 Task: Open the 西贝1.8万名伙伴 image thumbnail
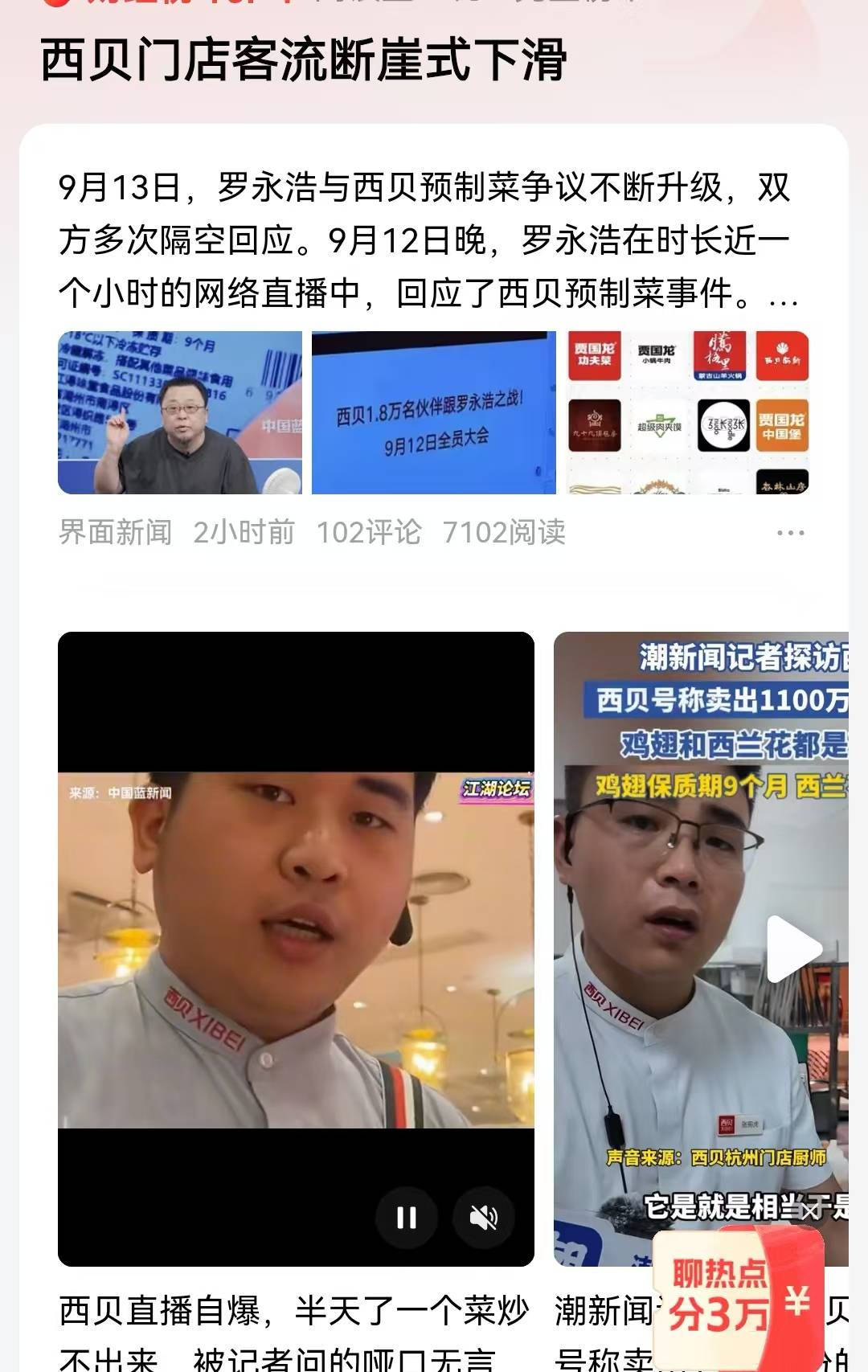coord(434,413)
